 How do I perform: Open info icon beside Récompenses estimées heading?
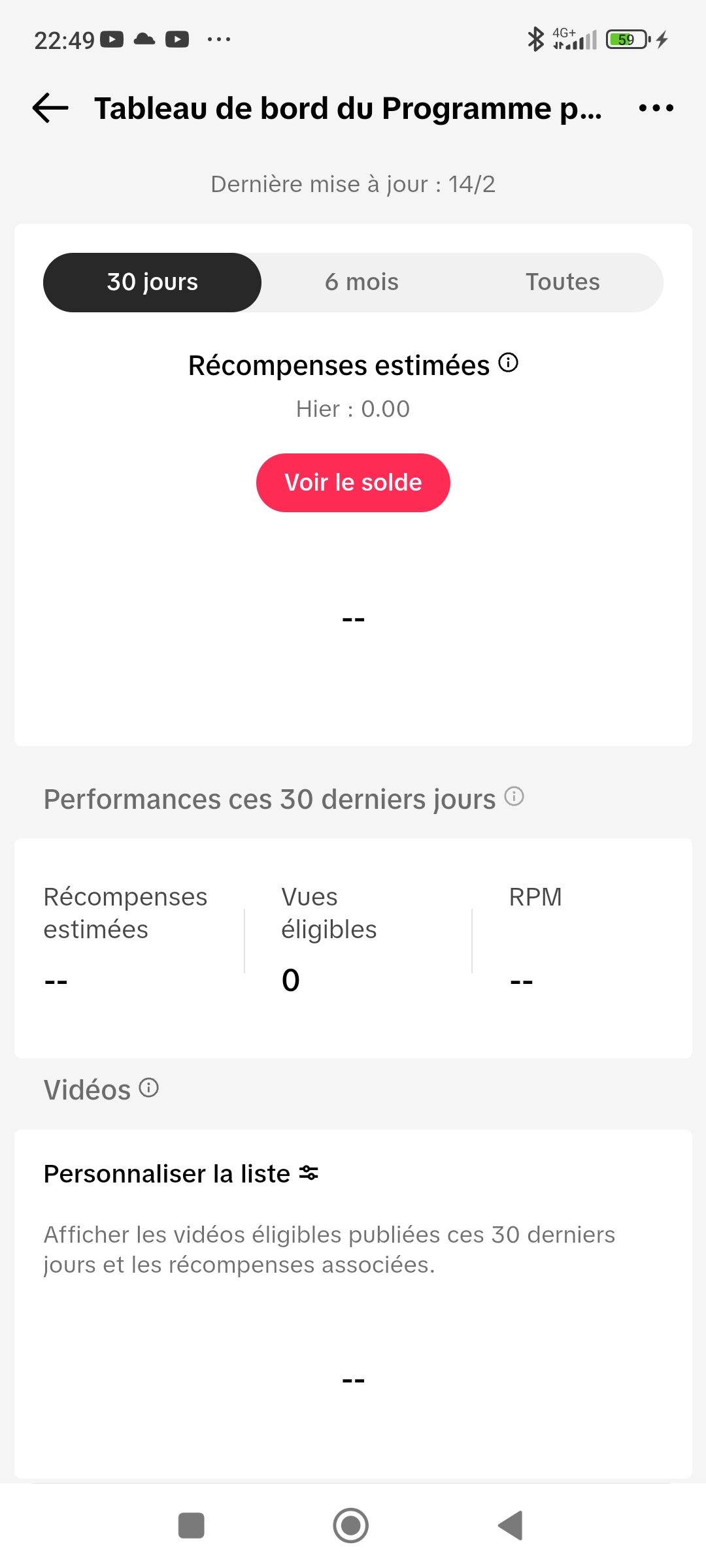[x=508, y=363]
